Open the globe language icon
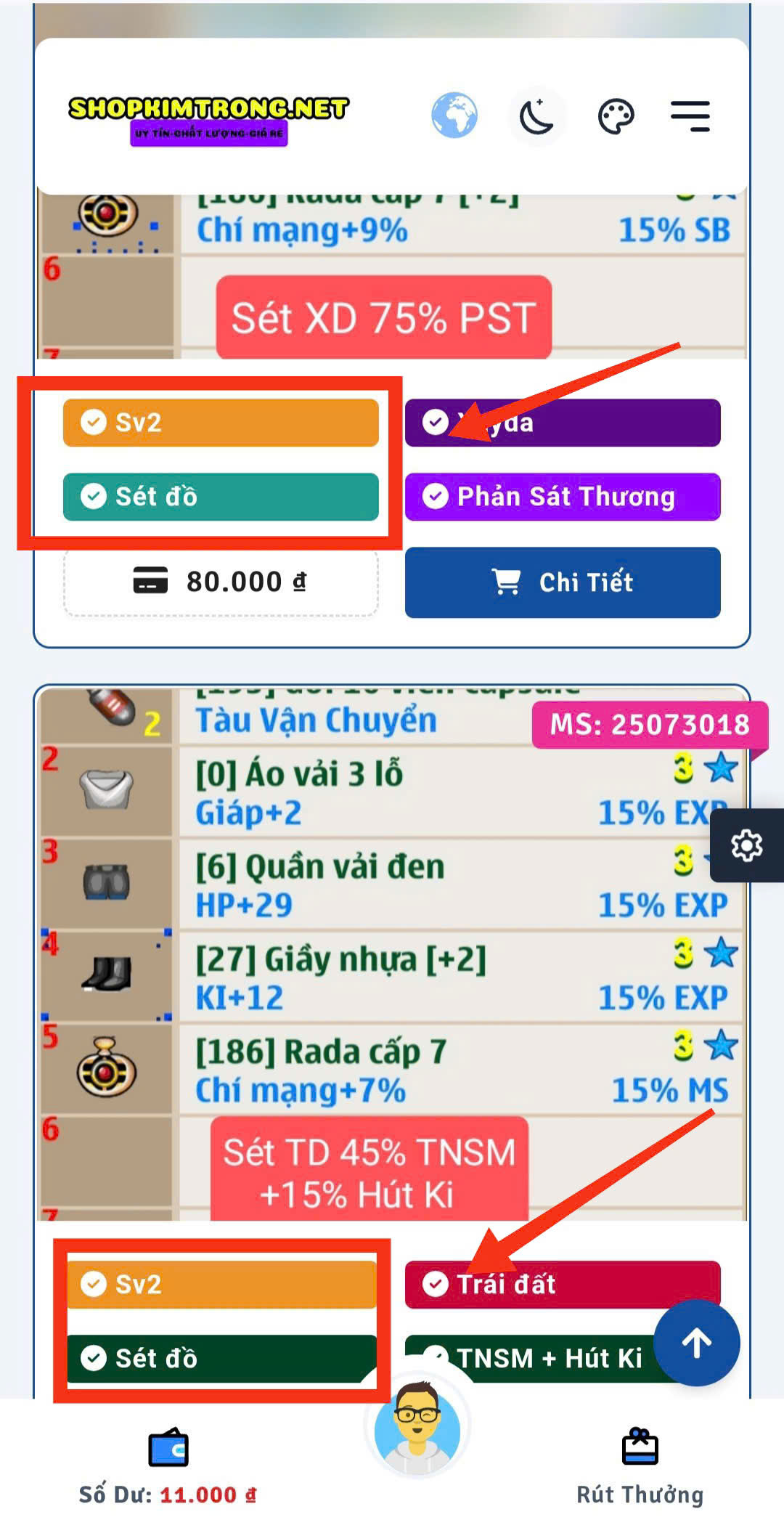The image size is (784, 1533). point(454,116)
